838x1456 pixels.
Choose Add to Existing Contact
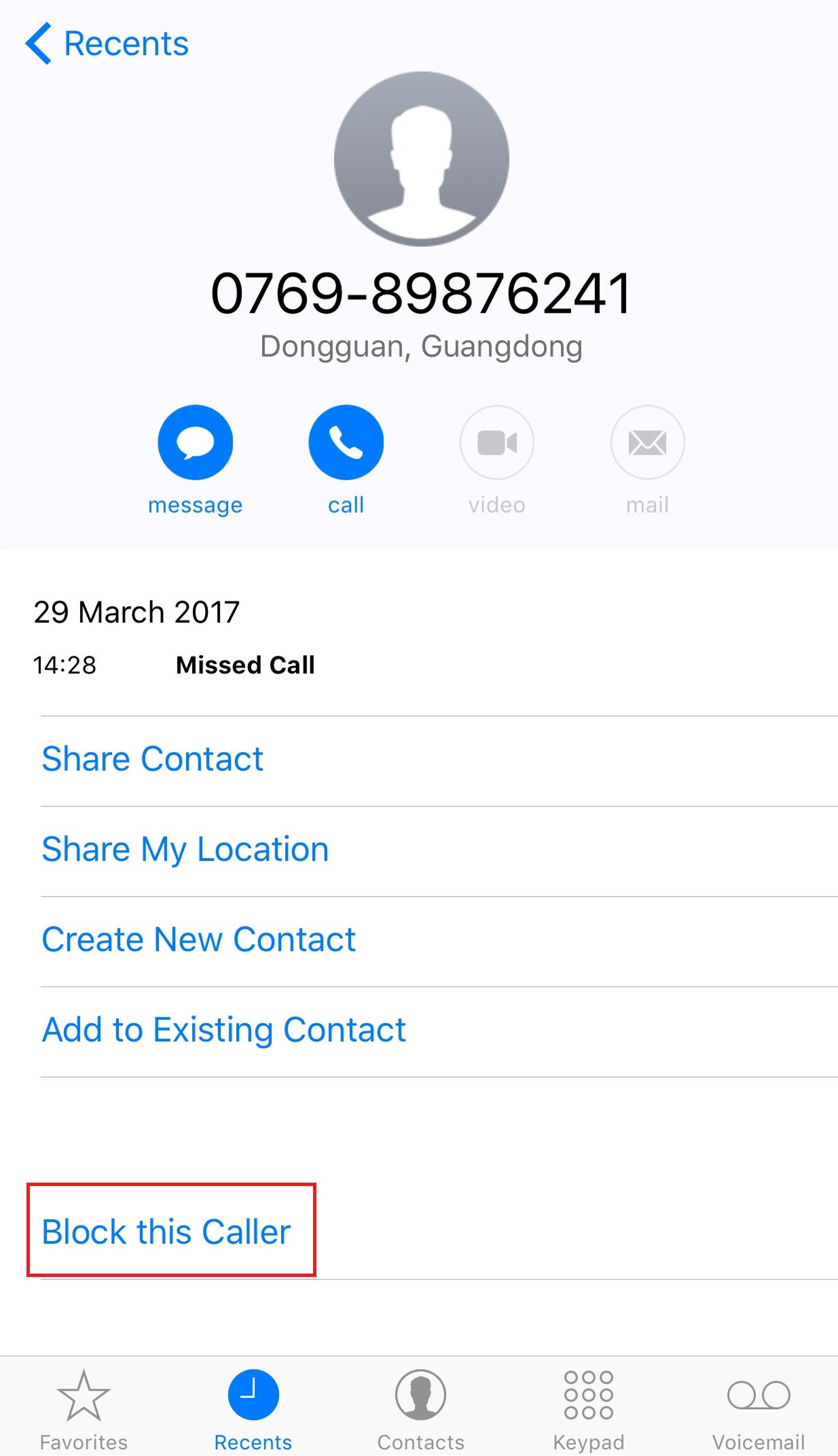pyautogui.click(x=224, y=1030)
